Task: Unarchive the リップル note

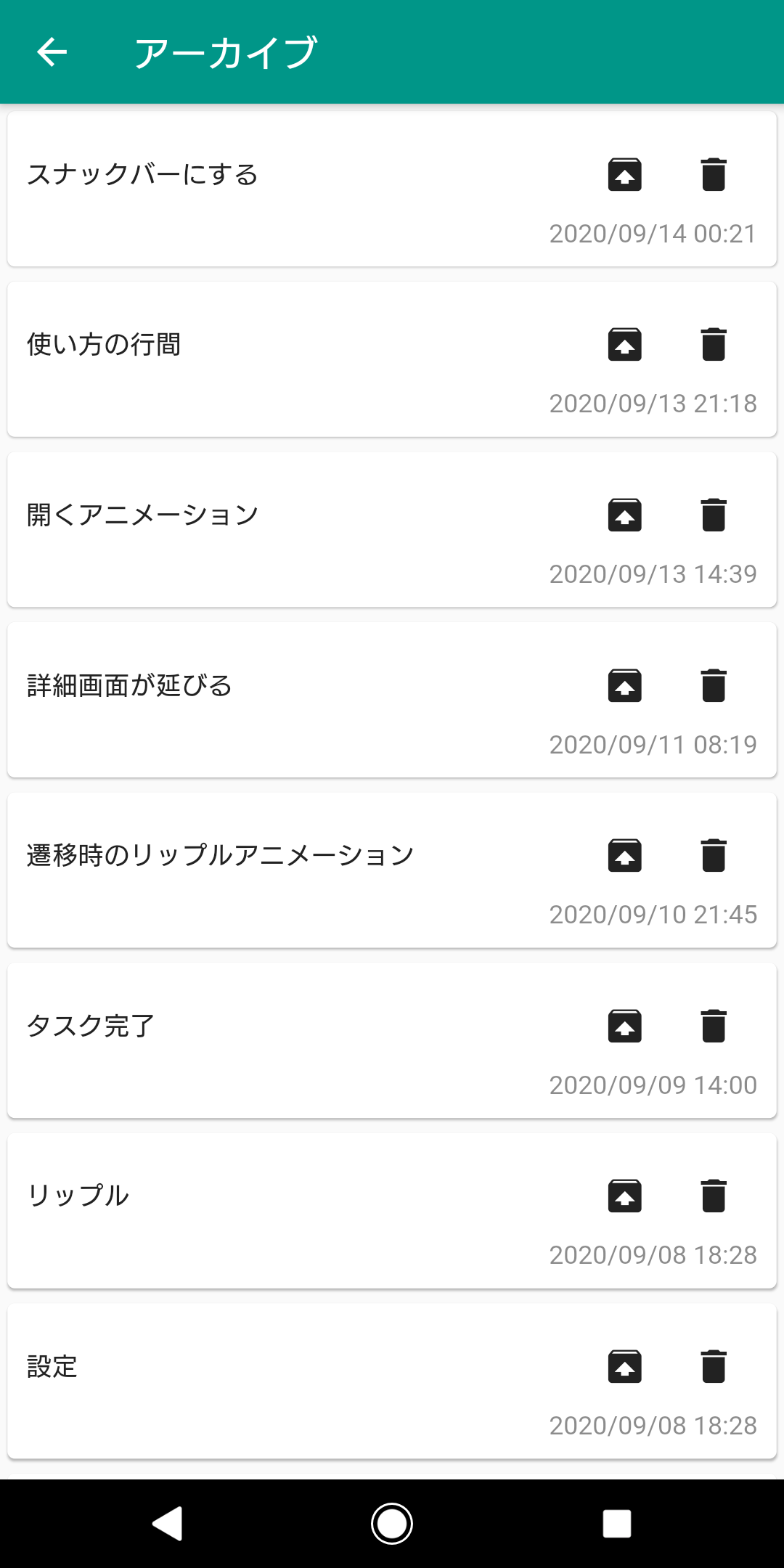Action: pos(624,1195)
